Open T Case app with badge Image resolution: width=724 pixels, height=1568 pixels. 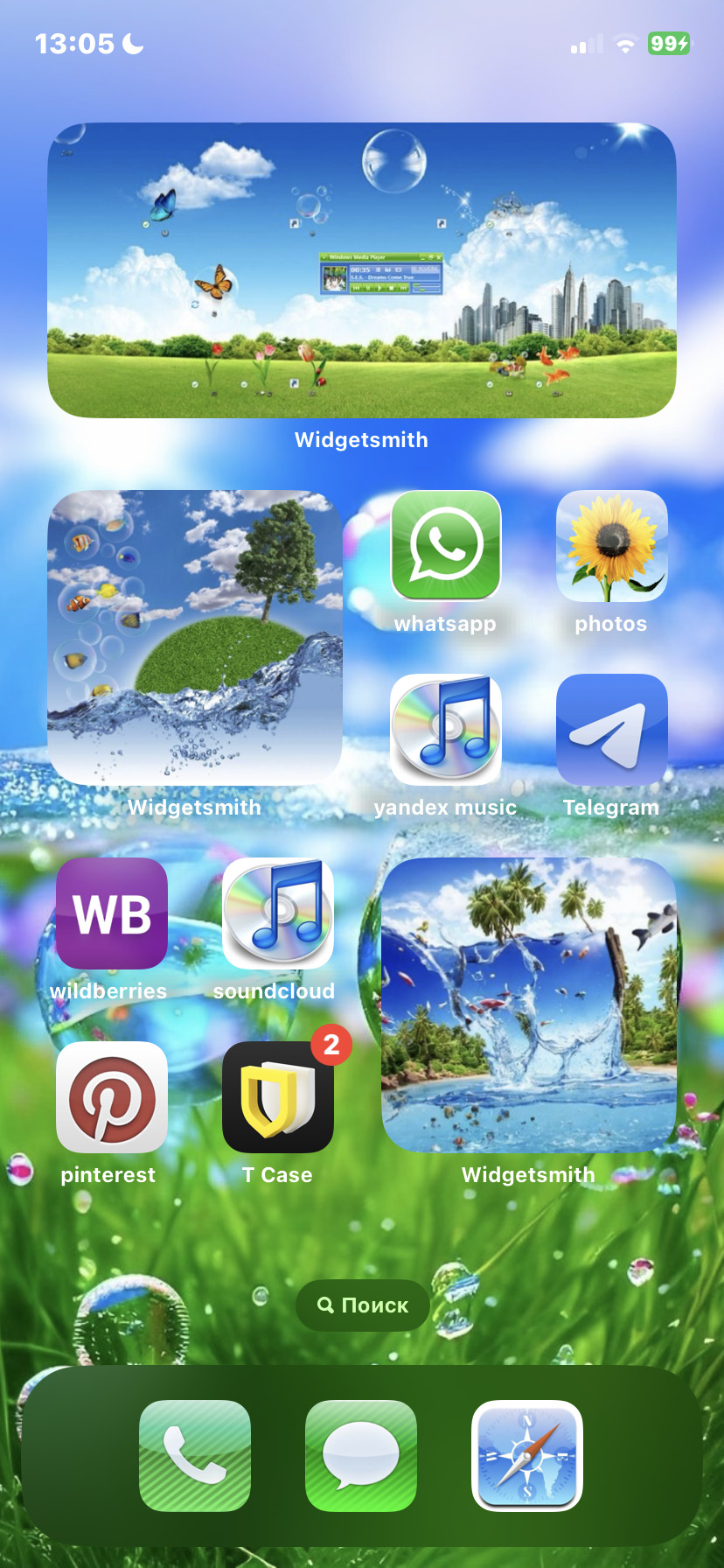point(278,1097)
